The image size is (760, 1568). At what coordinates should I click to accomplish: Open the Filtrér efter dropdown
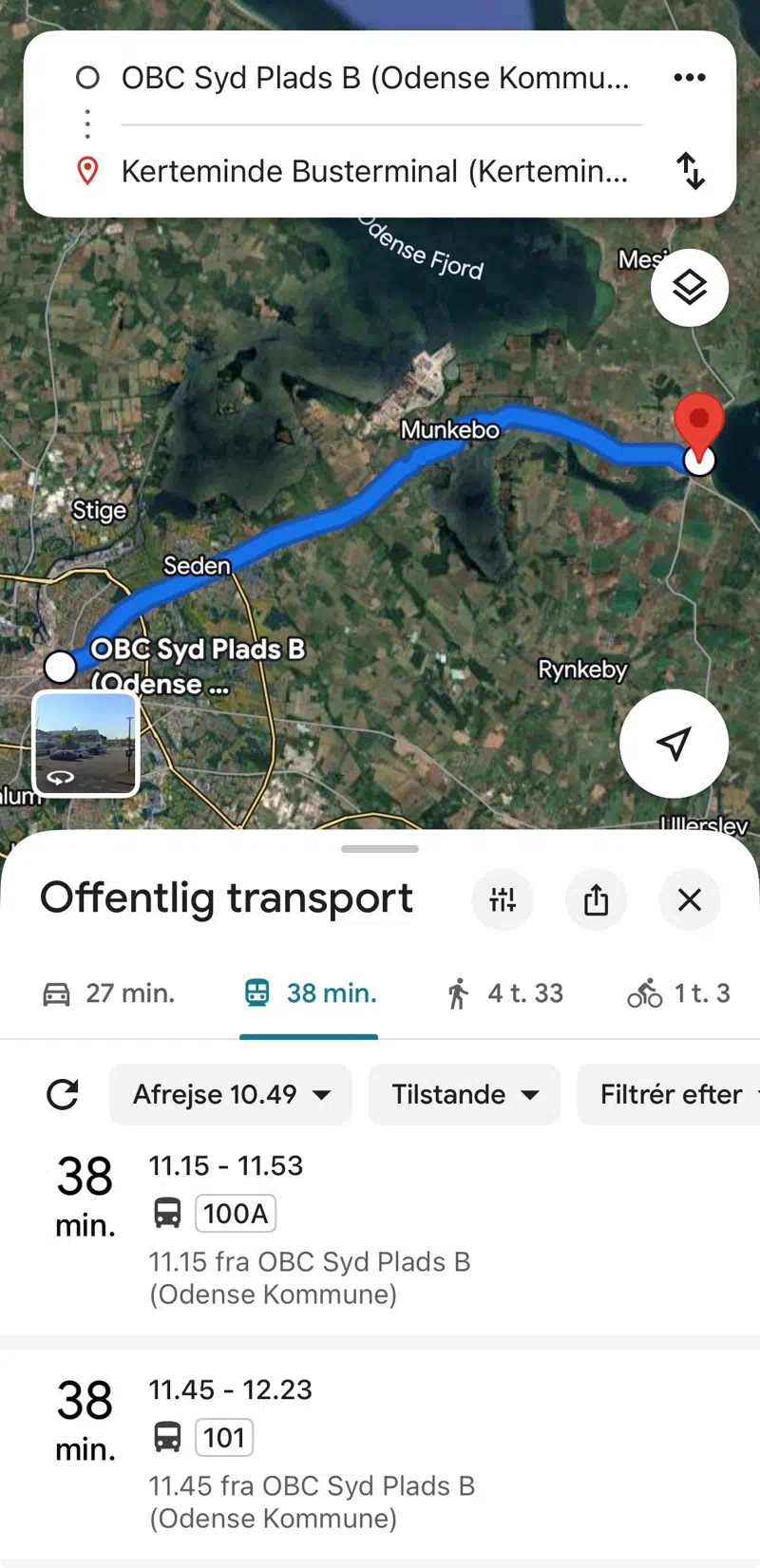point(674,1094)
